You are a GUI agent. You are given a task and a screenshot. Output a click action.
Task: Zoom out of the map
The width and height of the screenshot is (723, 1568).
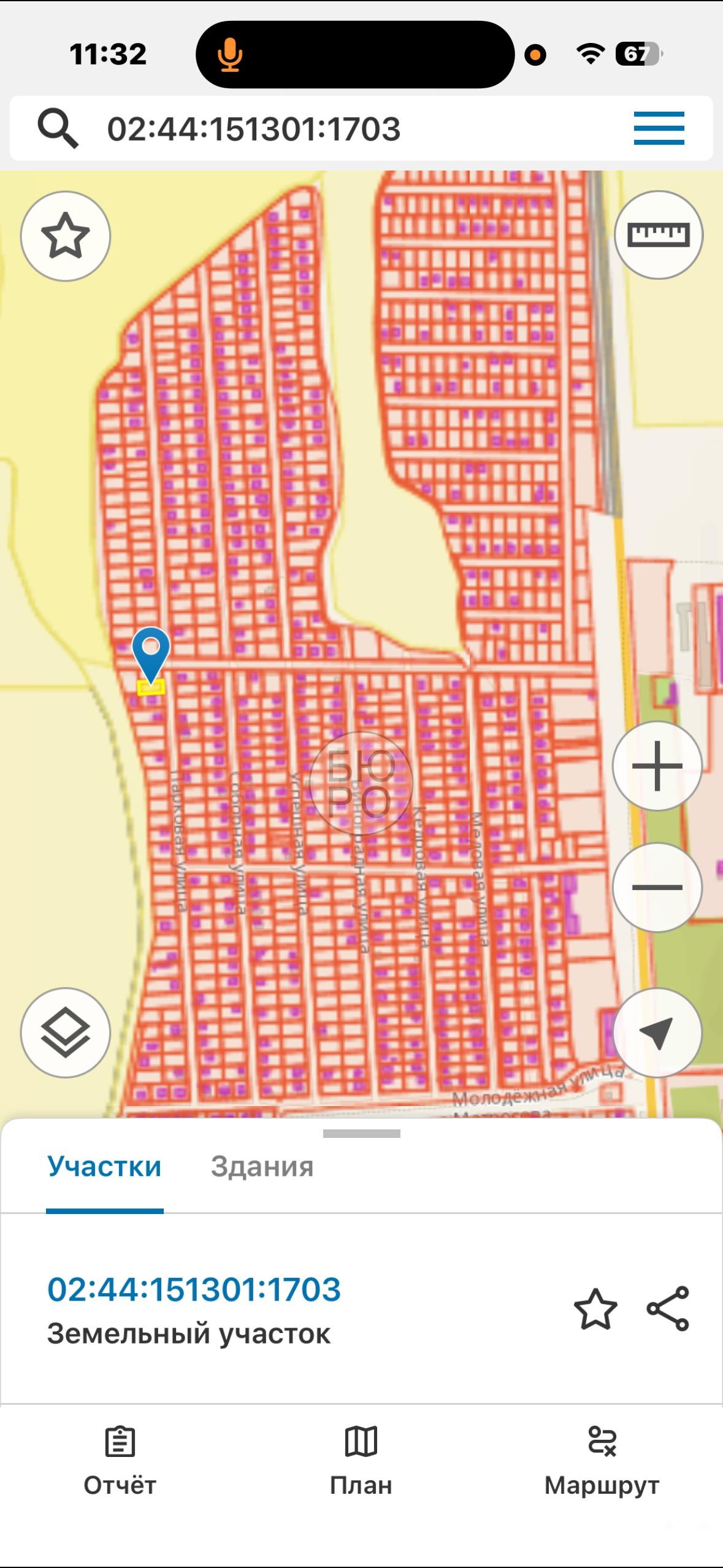coord(657,887)
